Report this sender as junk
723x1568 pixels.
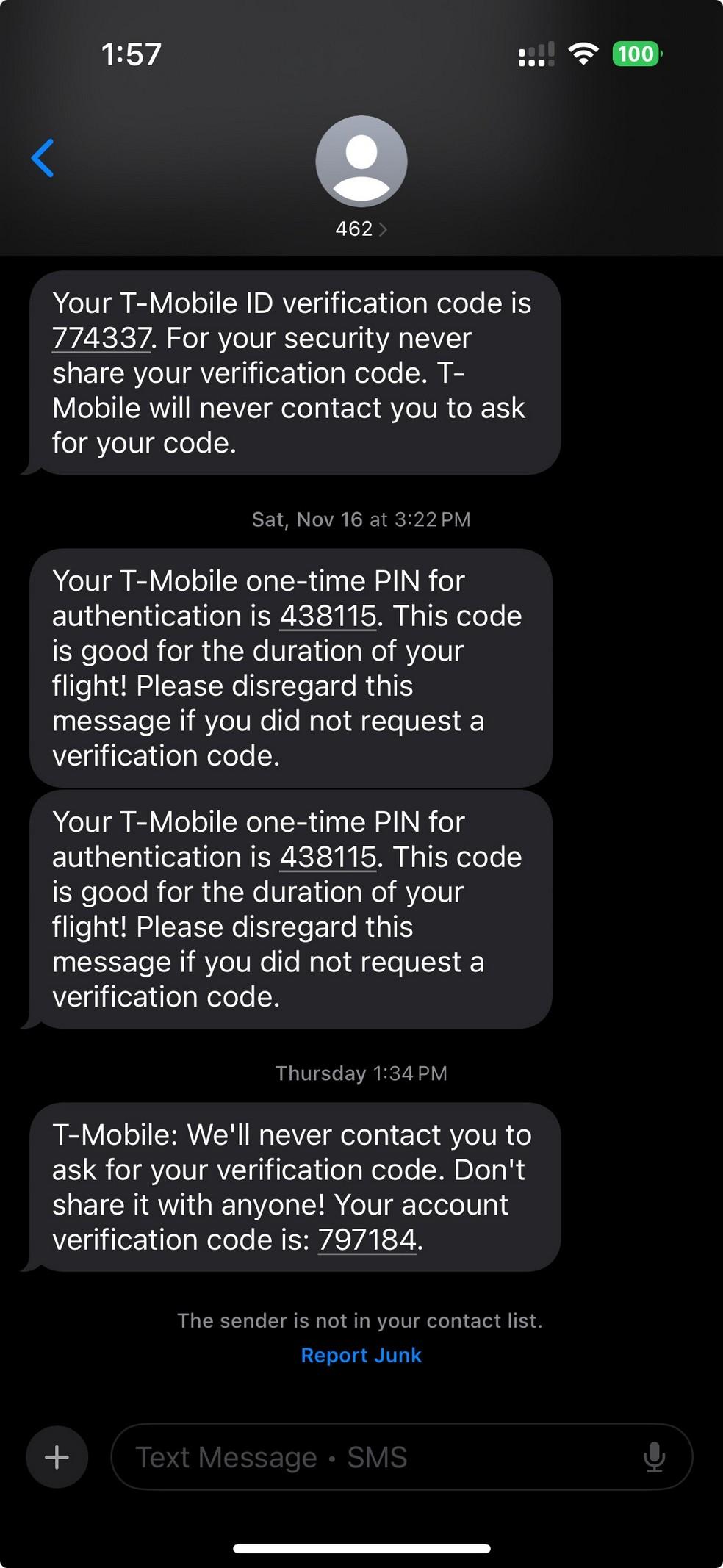tap(361, 1355)
